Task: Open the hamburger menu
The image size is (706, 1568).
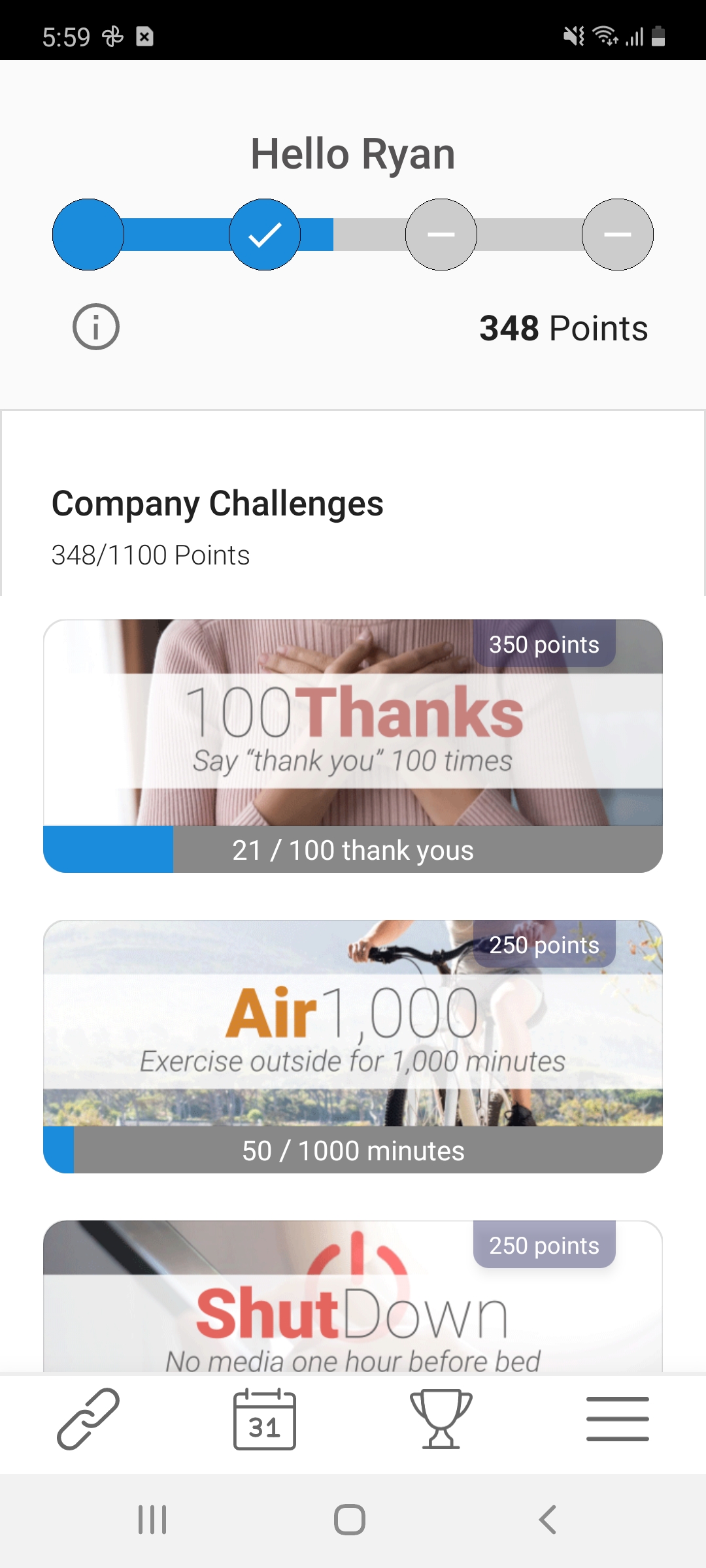Action: point(618,1418)
